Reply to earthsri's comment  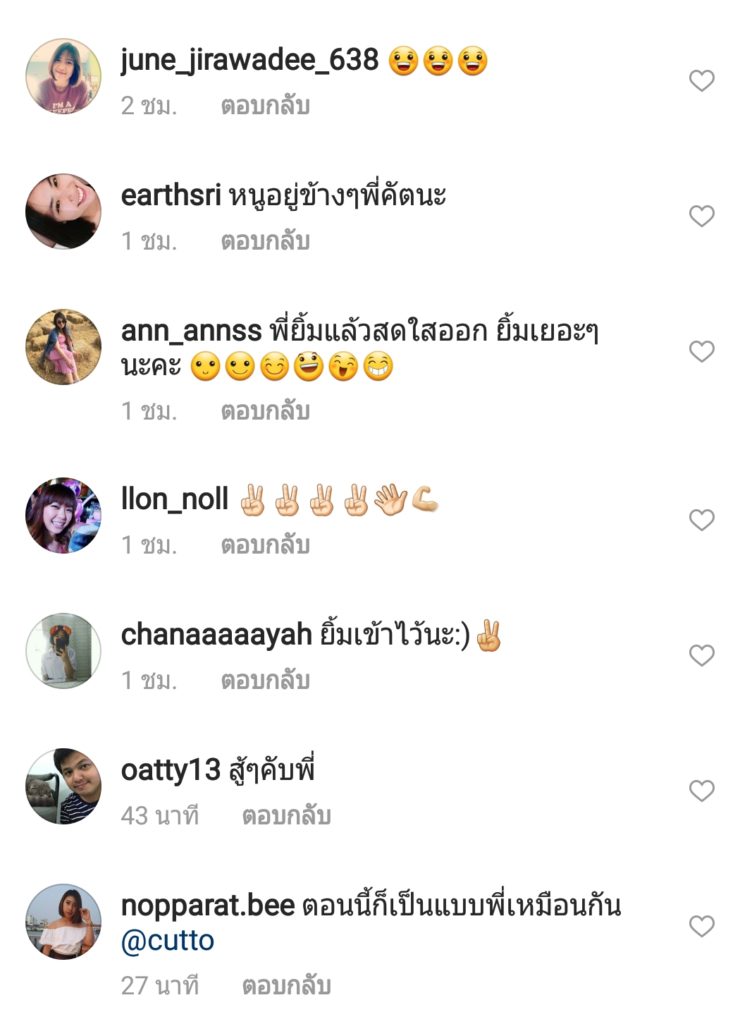click(265, 241)
